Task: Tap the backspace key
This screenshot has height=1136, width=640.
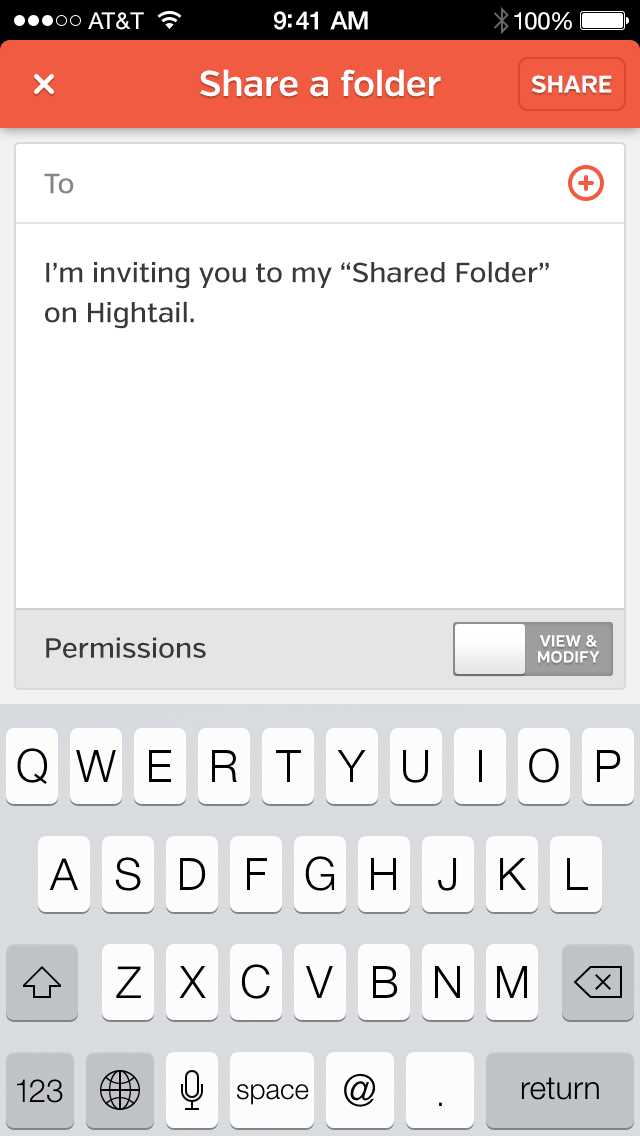Action: click(597, 983)
